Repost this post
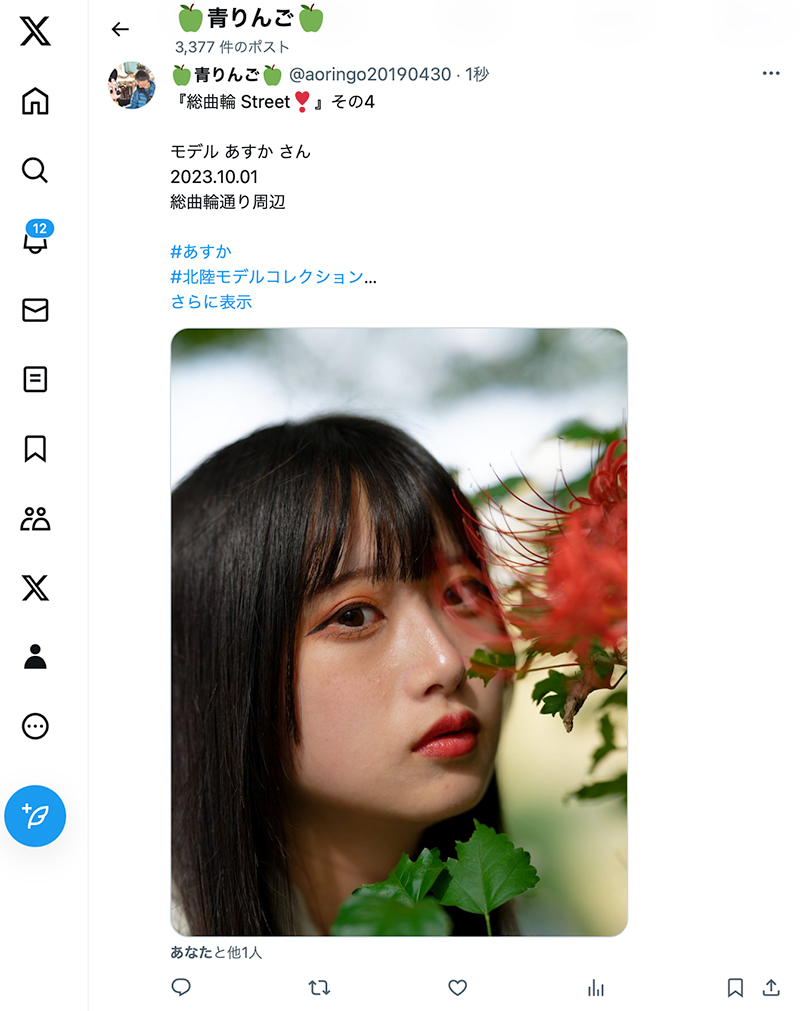The image size is (800, 1011). (x=319, y=987)
